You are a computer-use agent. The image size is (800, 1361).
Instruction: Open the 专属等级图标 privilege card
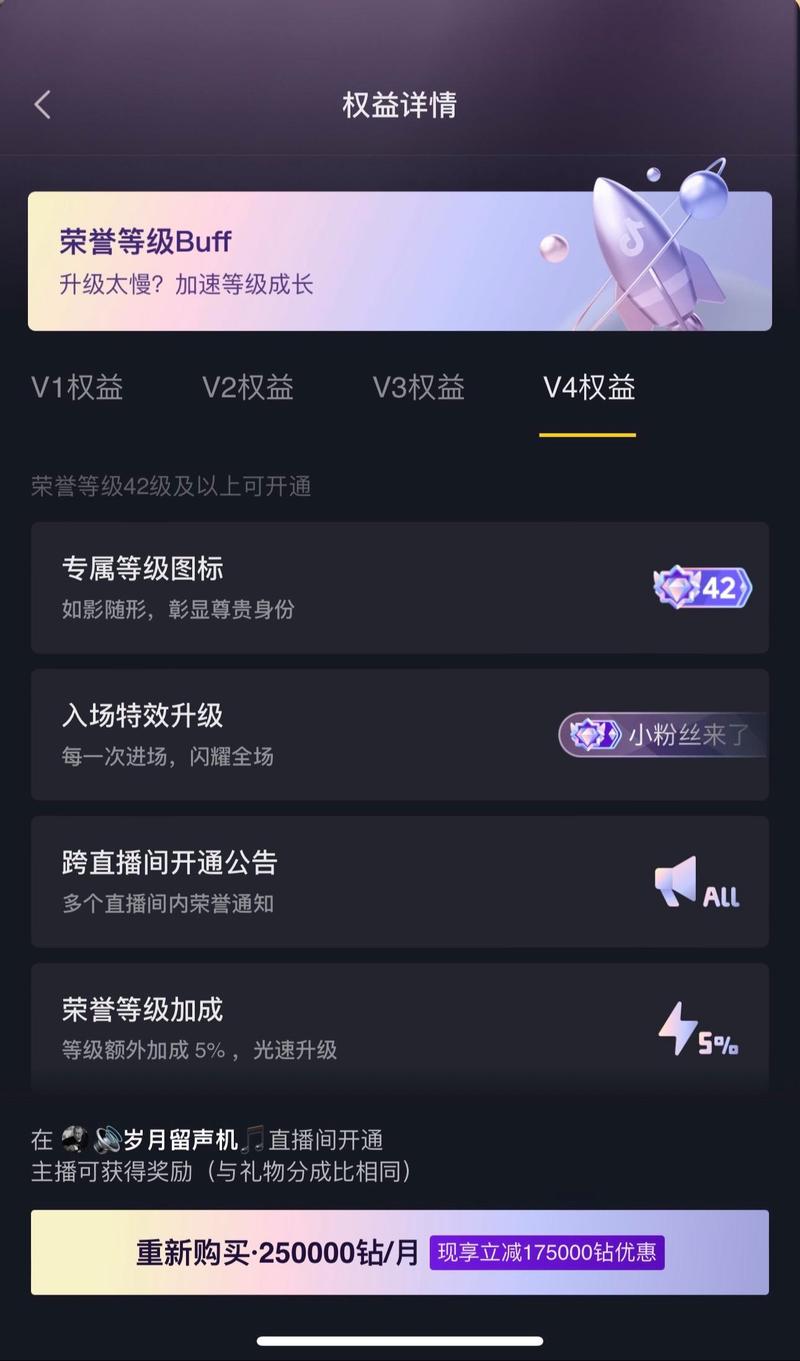pos(400,586)
